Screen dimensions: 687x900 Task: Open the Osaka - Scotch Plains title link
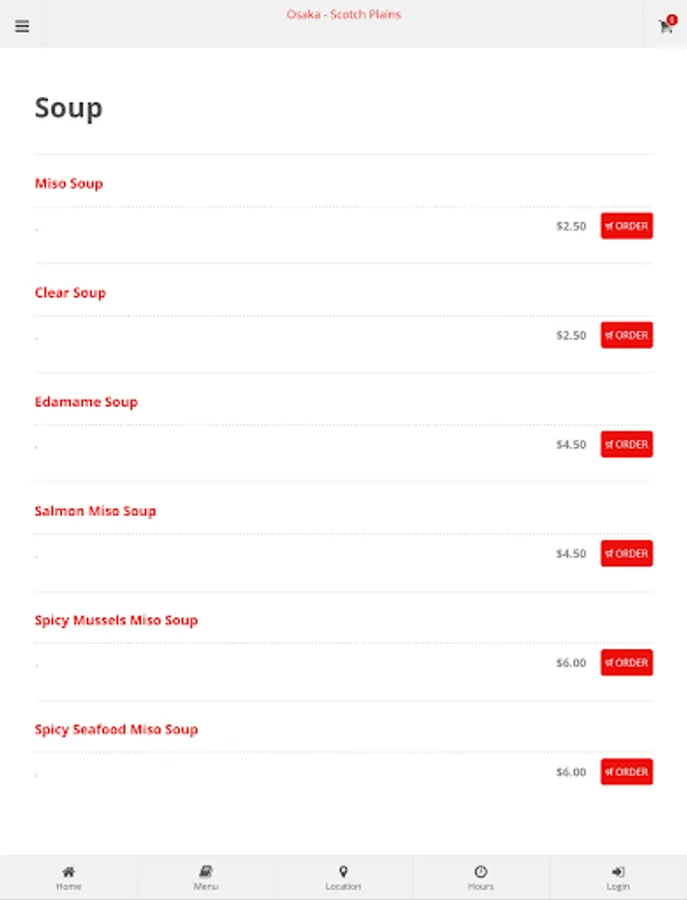[343, 14]
